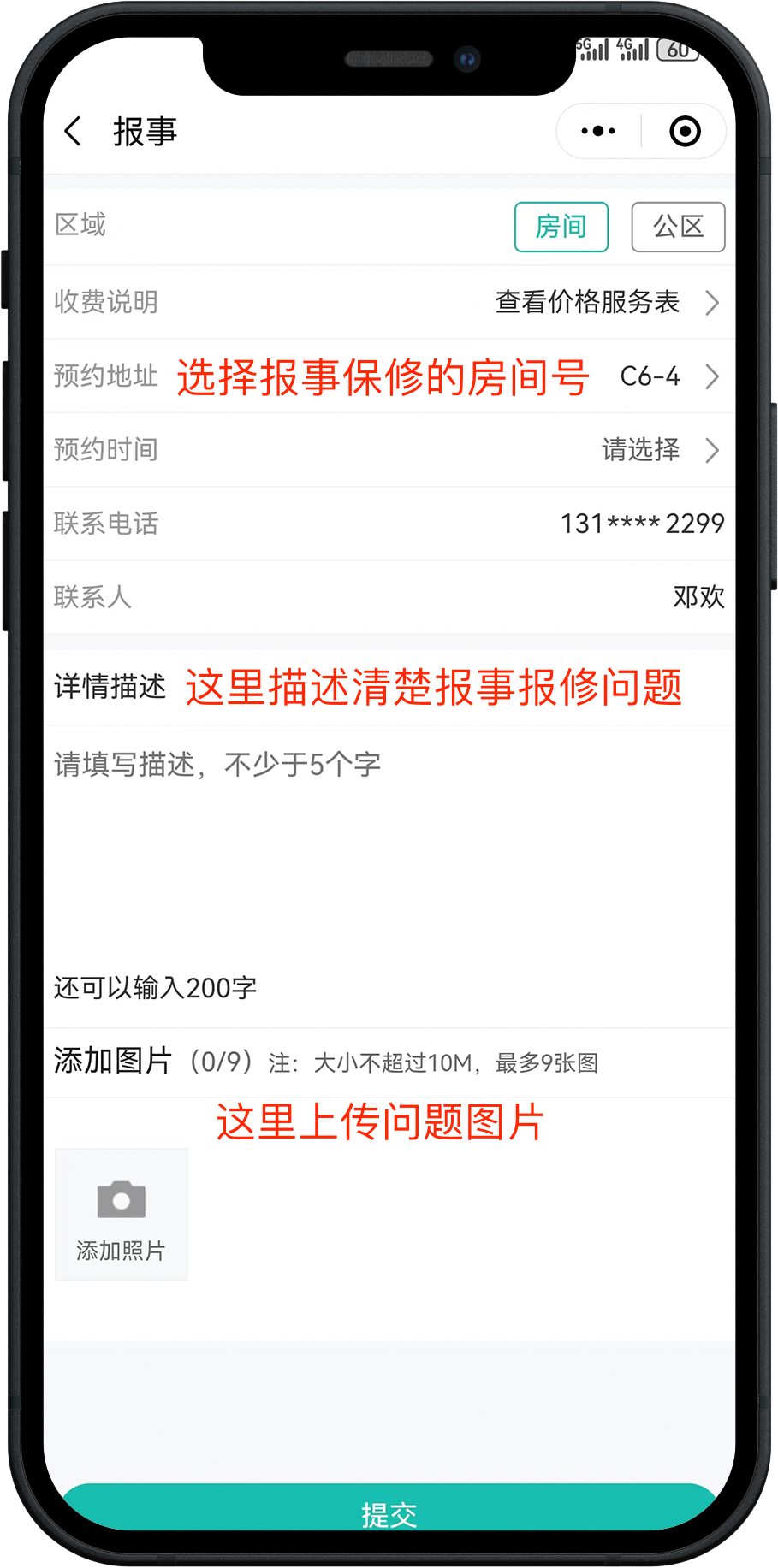This screenshot has width=778, height=1568.
Task: Switch area to 公区
Action: tap(678, 227)
